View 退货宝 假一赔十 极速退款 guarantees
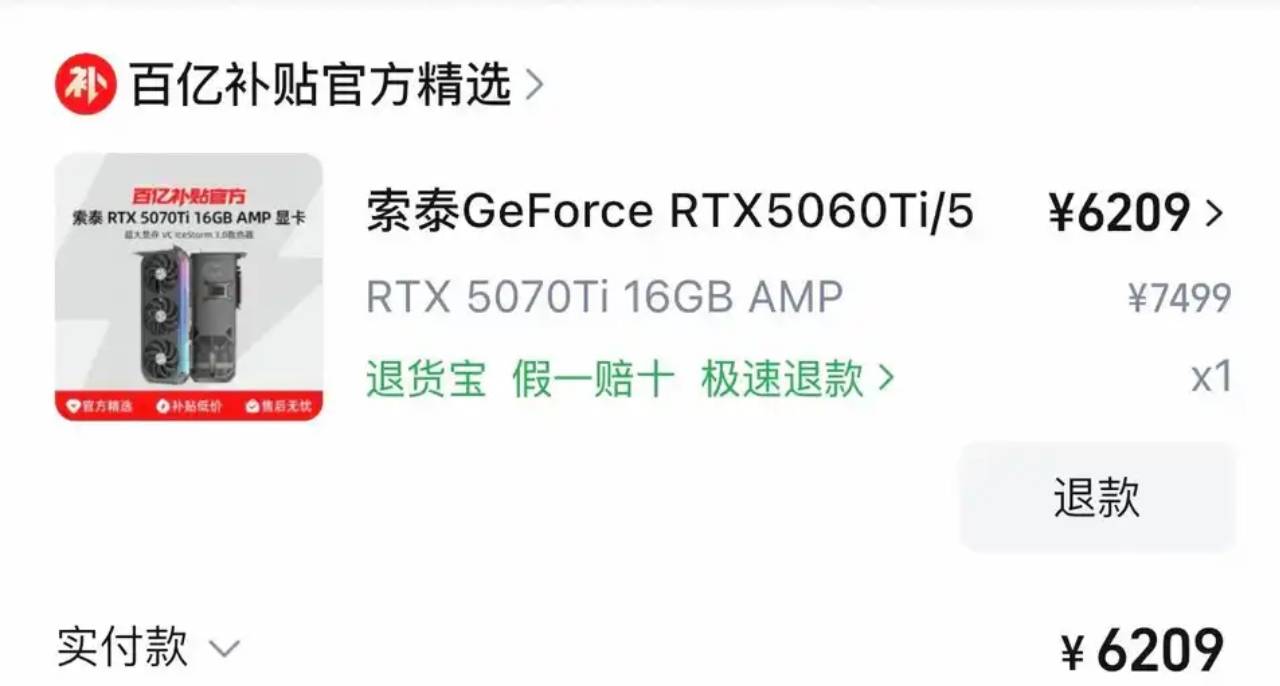Screen dimensions: 1280x686 point(629,379)
